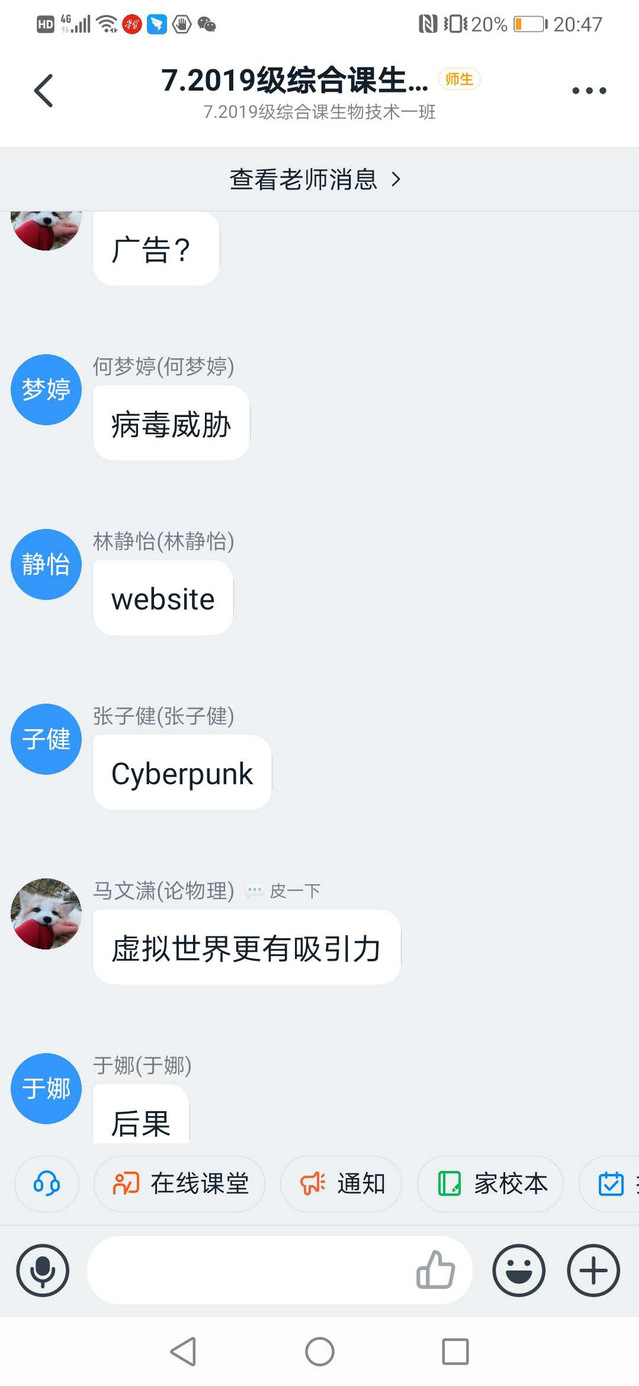
Task: Switch to voice input microphone
Action: point(43,1271)
